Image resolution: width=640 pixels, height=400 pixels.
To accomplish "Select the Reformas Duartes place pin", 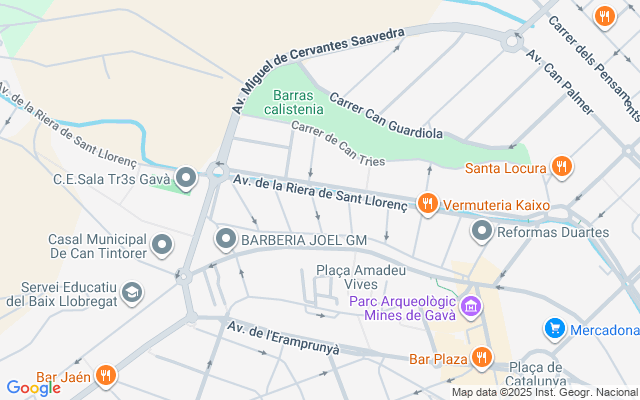I will (482, 232).
